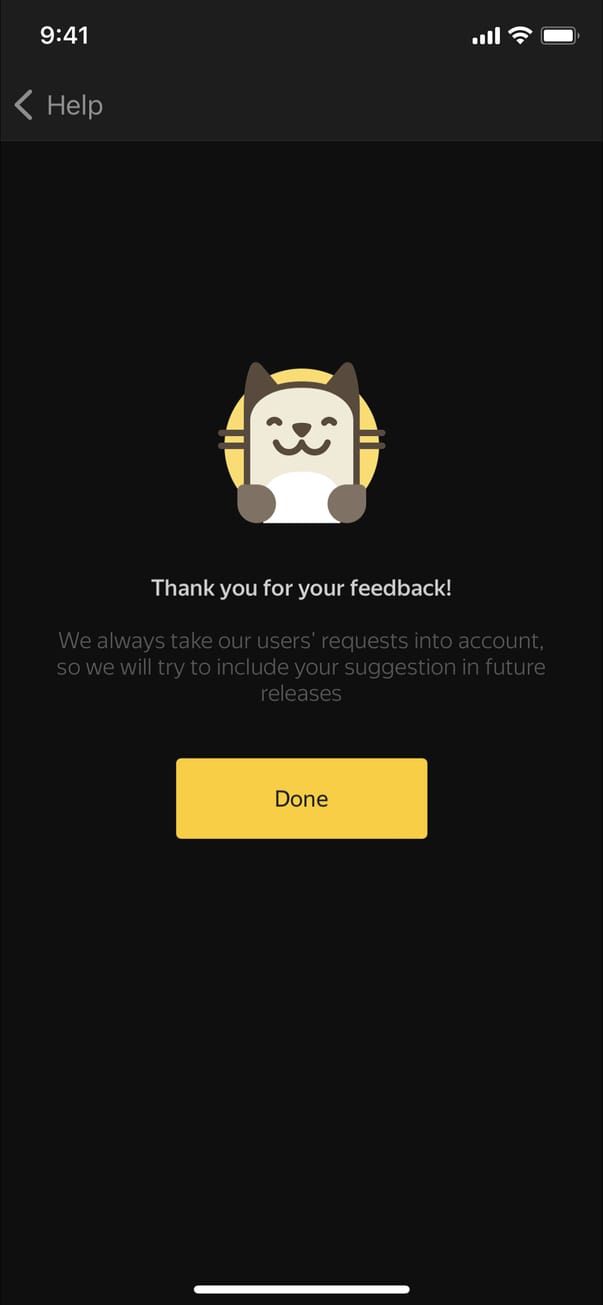Go back to Help
The image size is (603, 1305).
(58, 105)
